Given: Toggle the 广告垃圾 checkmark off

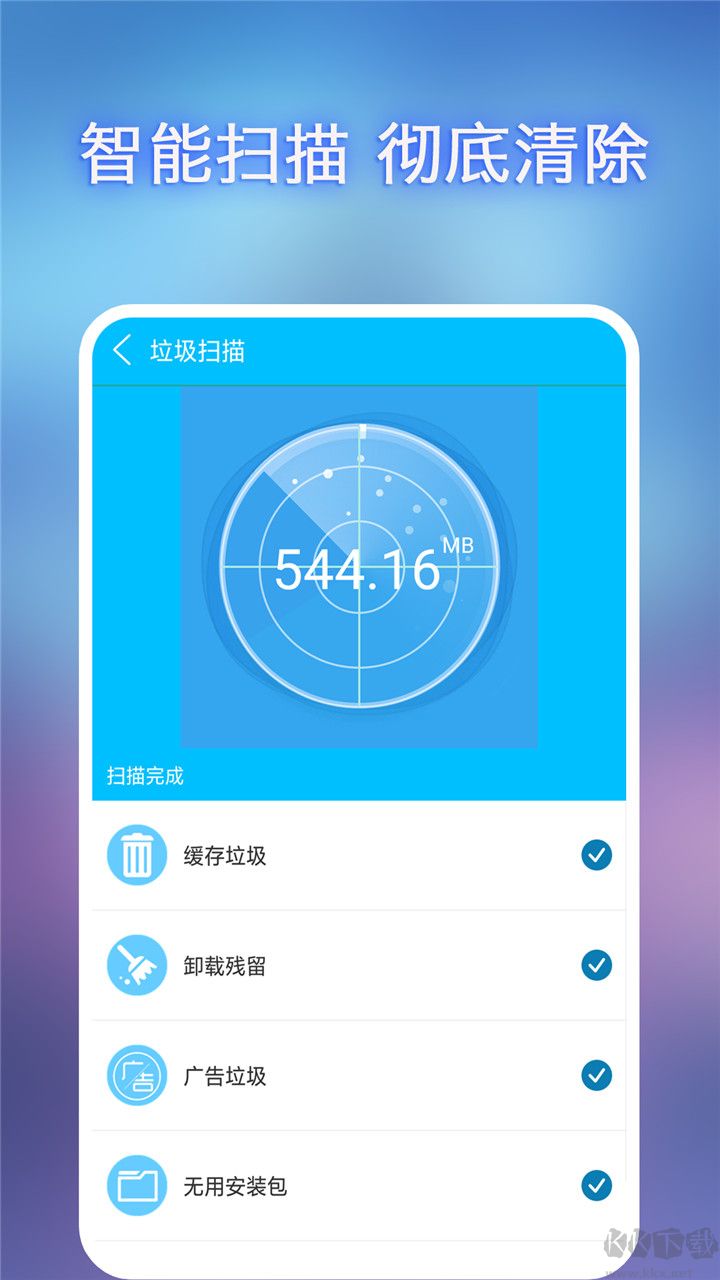Looking at the screenshot, I should point(597,1077).
